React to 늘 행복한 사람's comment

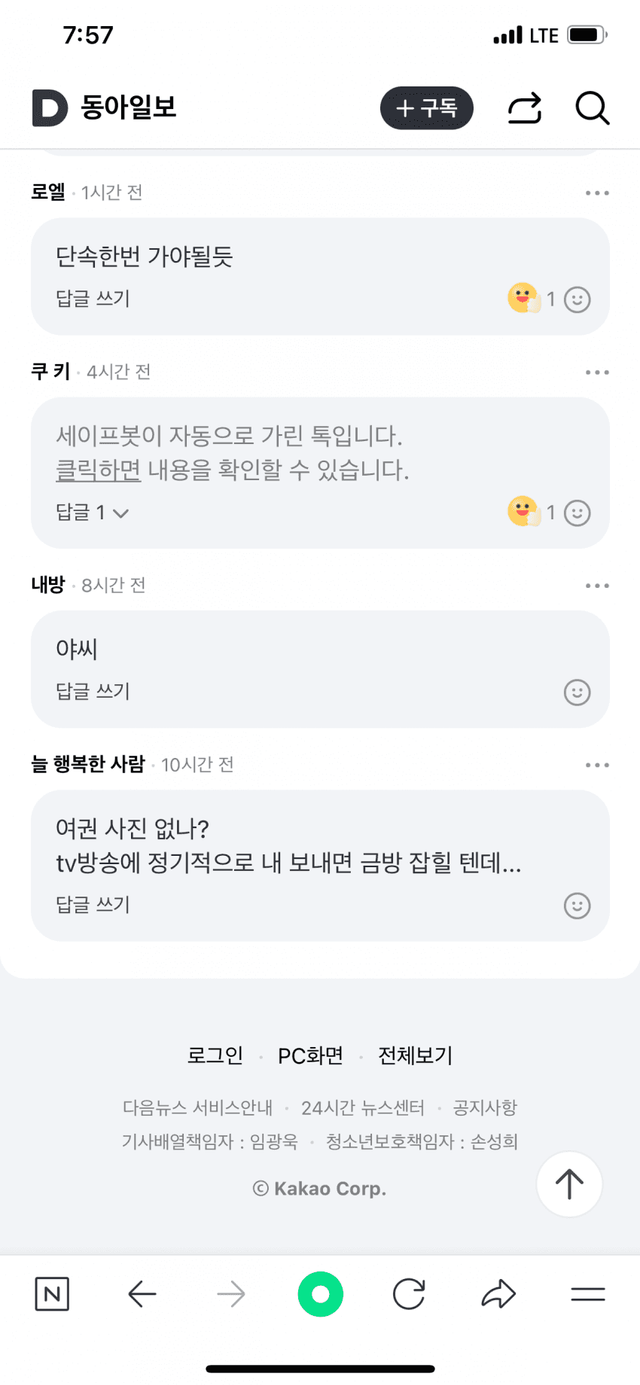[x=577, y=906]
